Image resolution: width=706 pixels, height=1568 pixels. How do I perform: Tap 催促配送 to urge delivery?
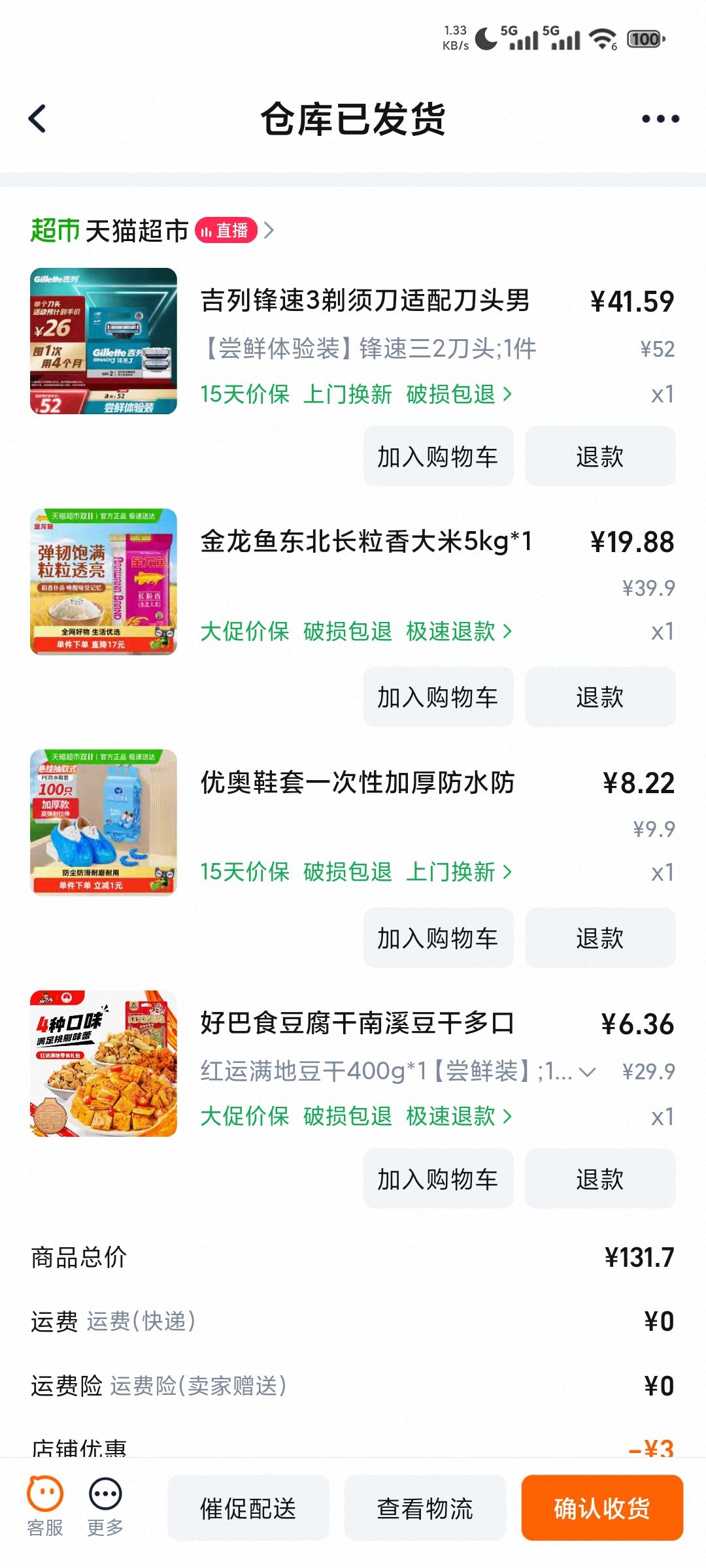pyautogui.click(x=248, y=1509)
